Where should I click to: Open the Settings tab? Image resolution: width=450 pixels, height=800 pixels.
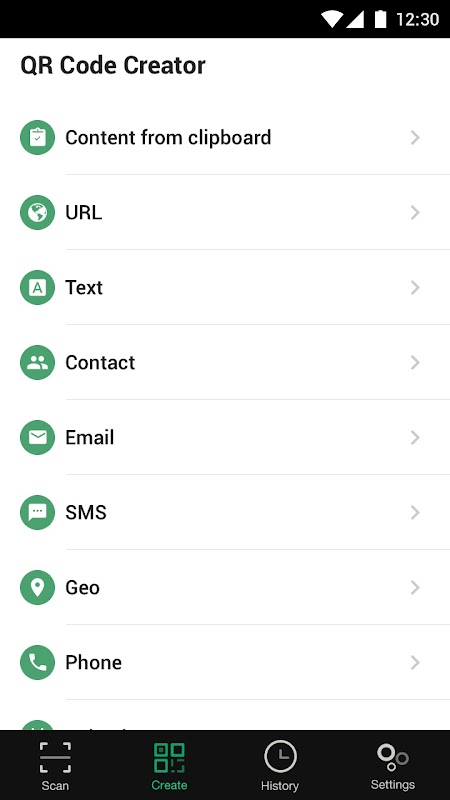tap(393, 765)
